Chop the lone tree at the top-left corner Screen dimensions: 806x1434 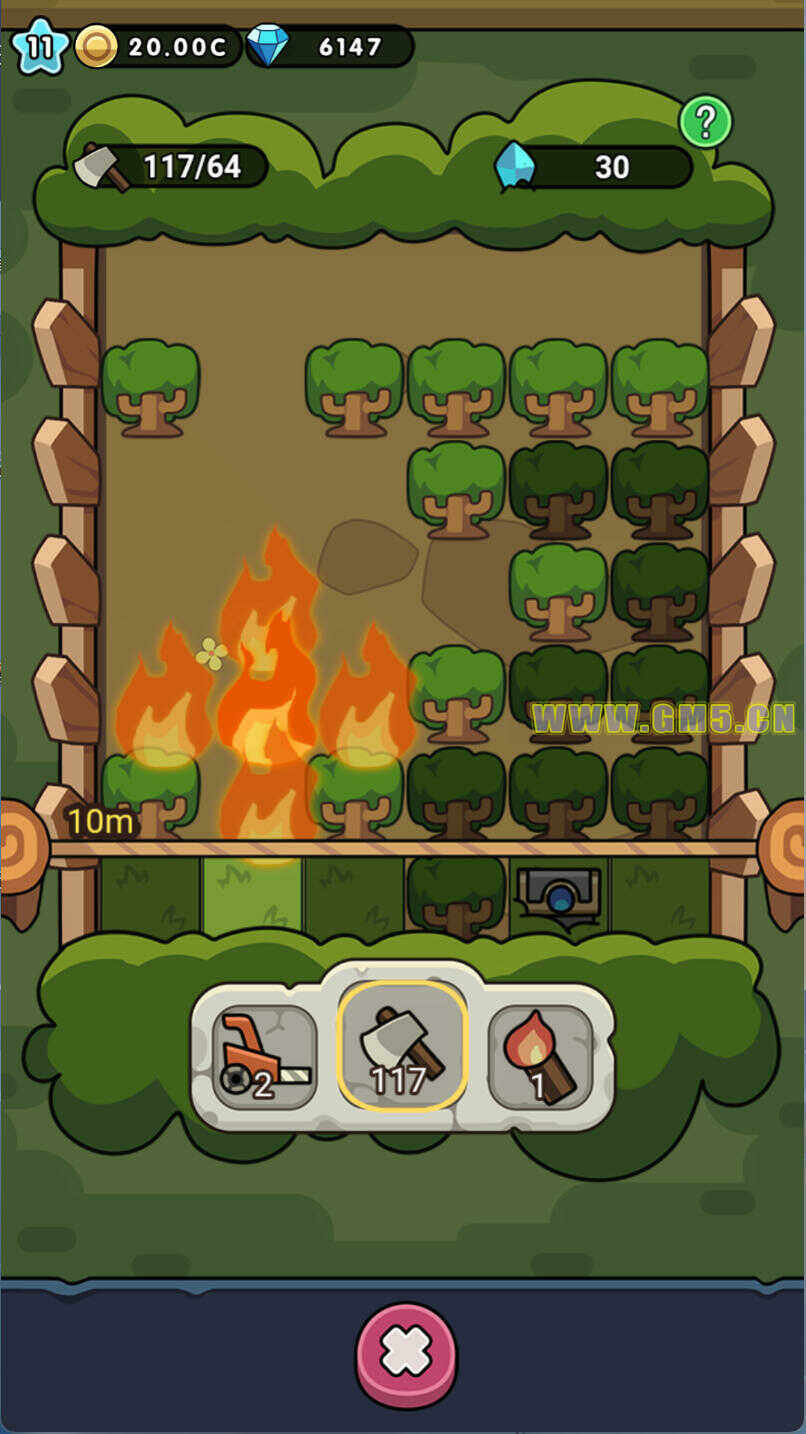150,388
